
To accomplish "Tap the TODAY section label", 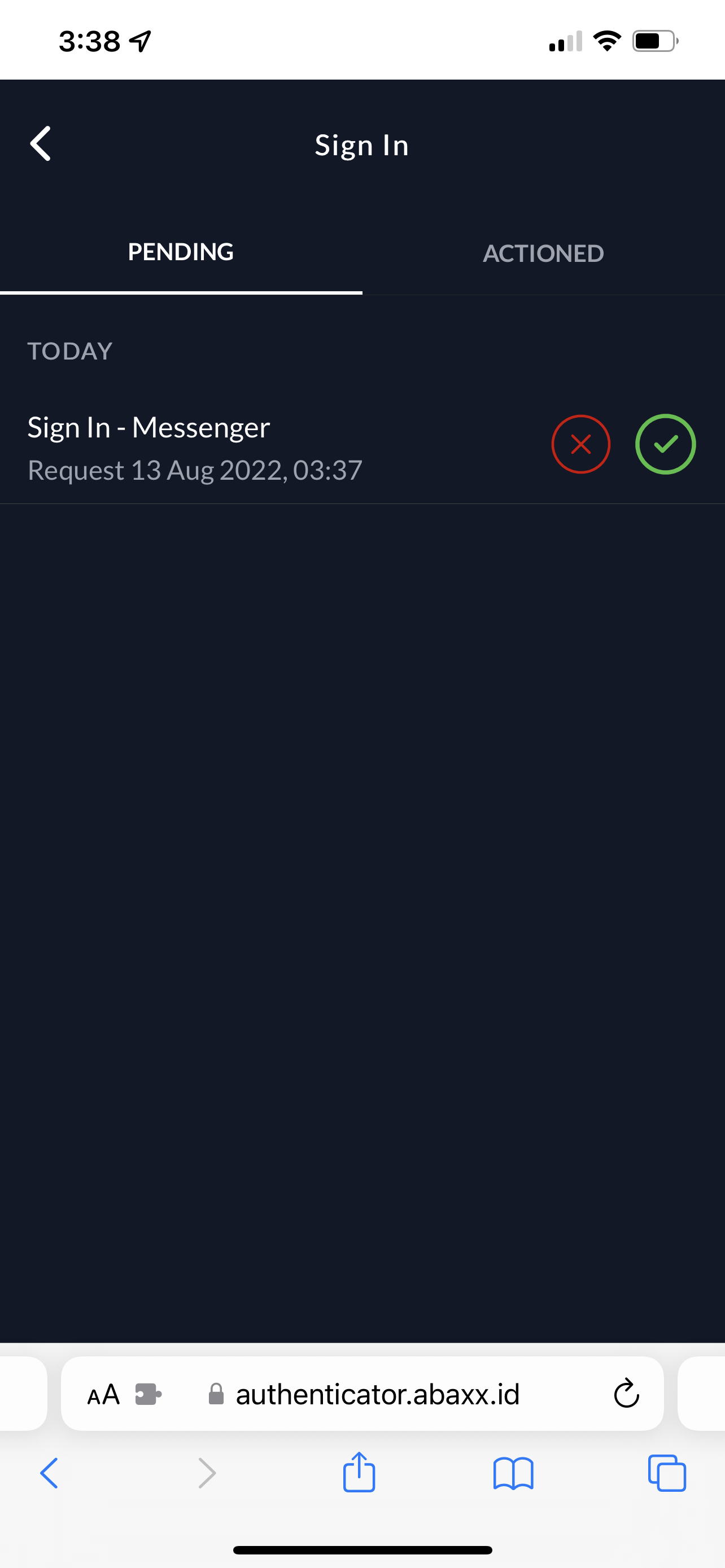I will tap(69, 351).
